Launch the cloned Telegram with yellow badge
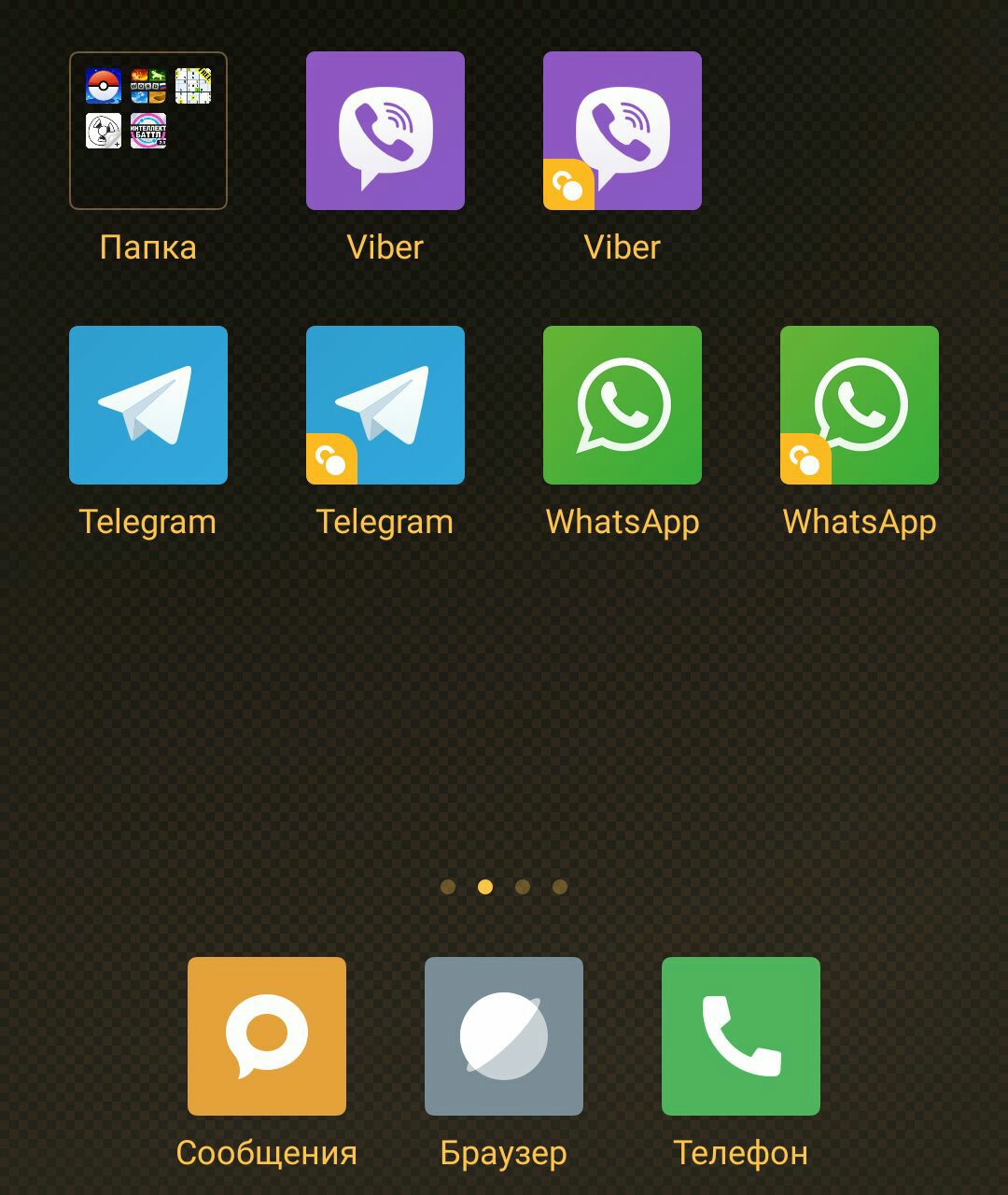Screen dimensions: 1008x1195 385,405
